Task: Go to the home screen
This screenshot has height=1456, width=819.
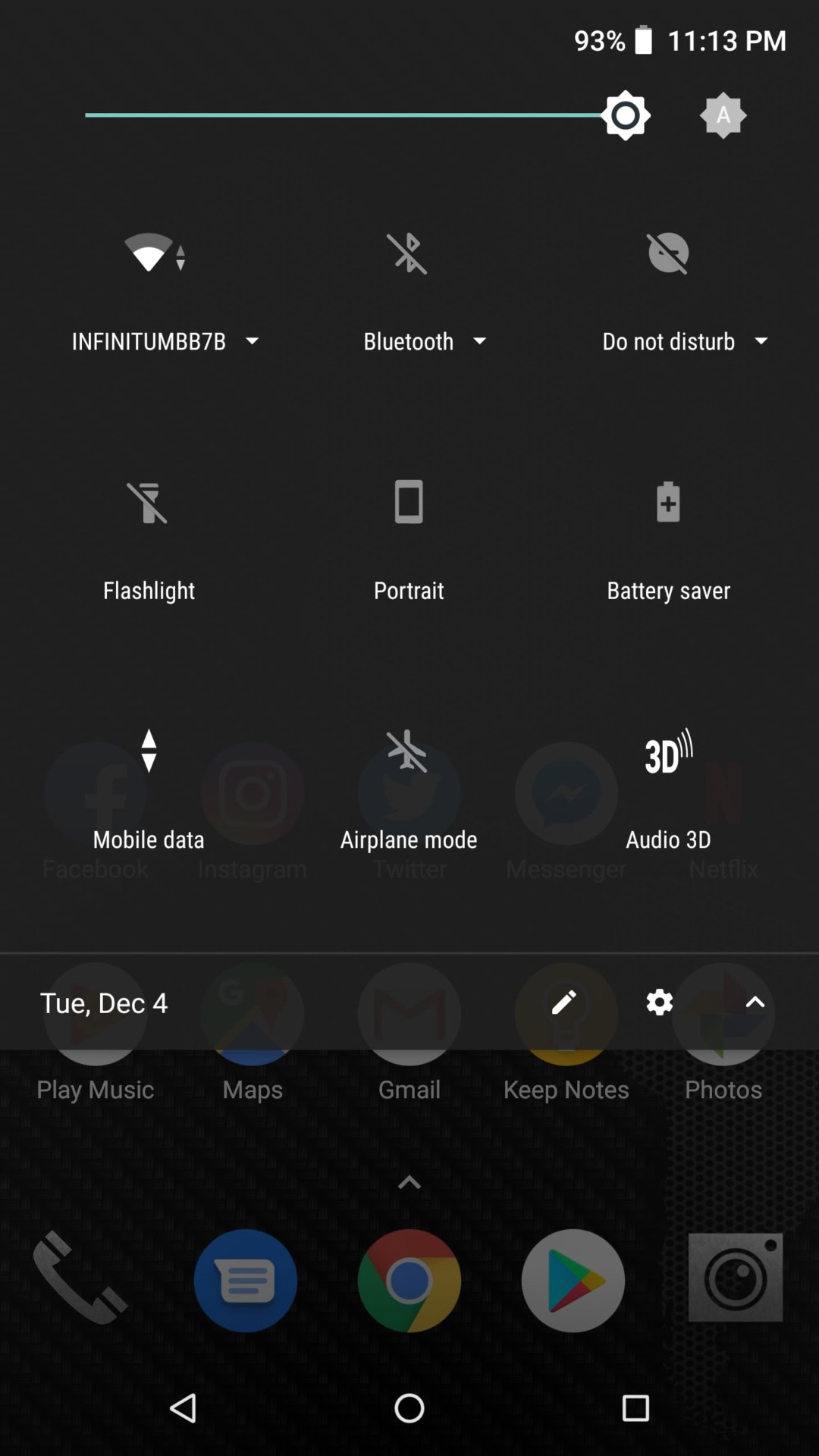Action: (409, 1408)
